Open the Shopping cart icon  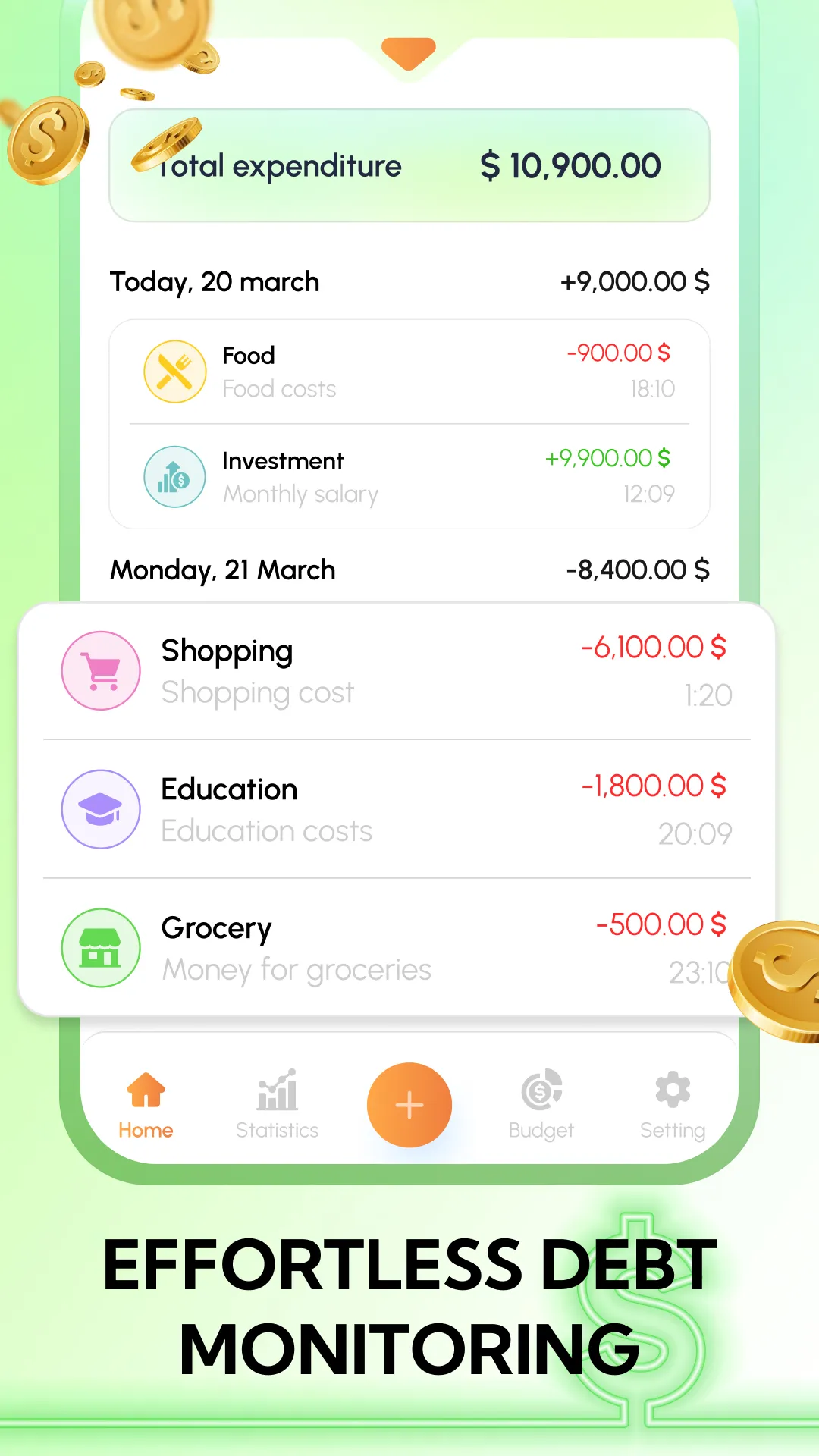(x=101, y=670)
